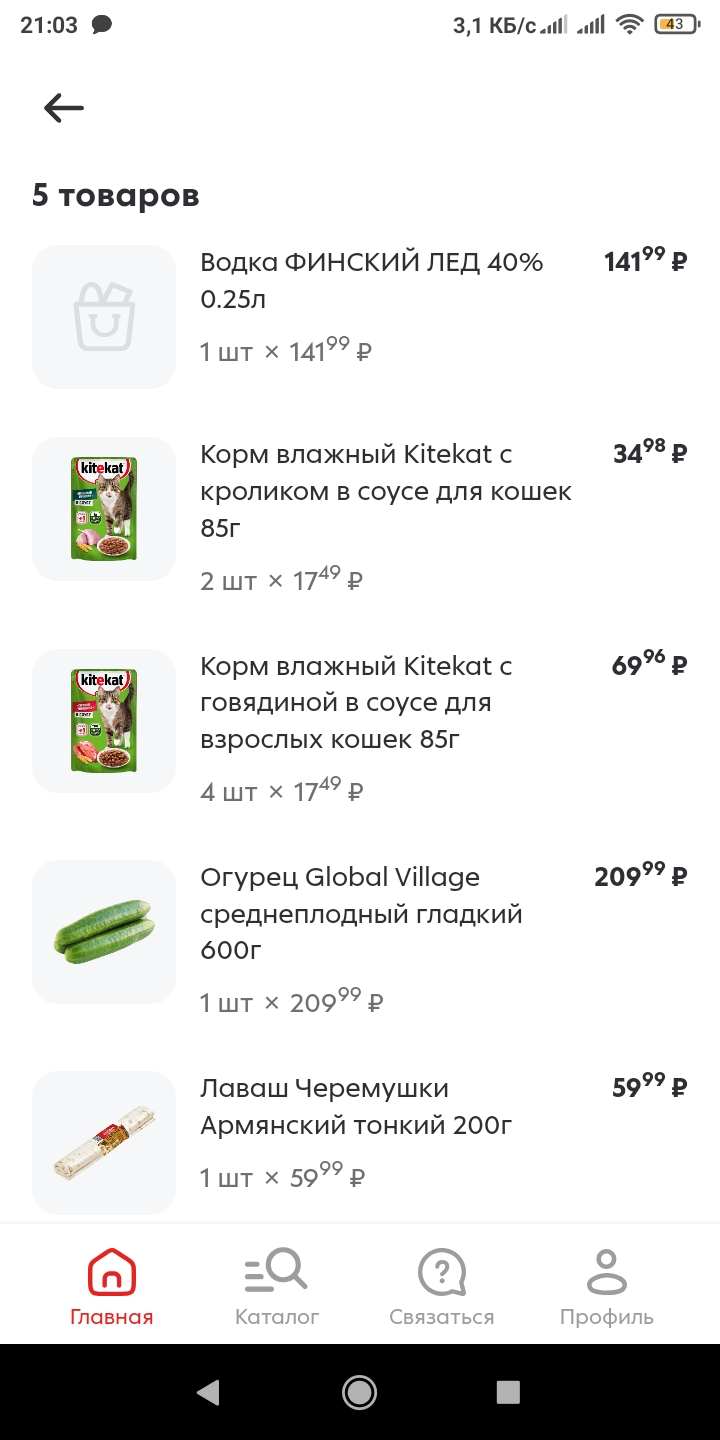This screenshot has width=720, height=1440.
Task: Switch to the Каталог tab
Action: pos(277,1287)
